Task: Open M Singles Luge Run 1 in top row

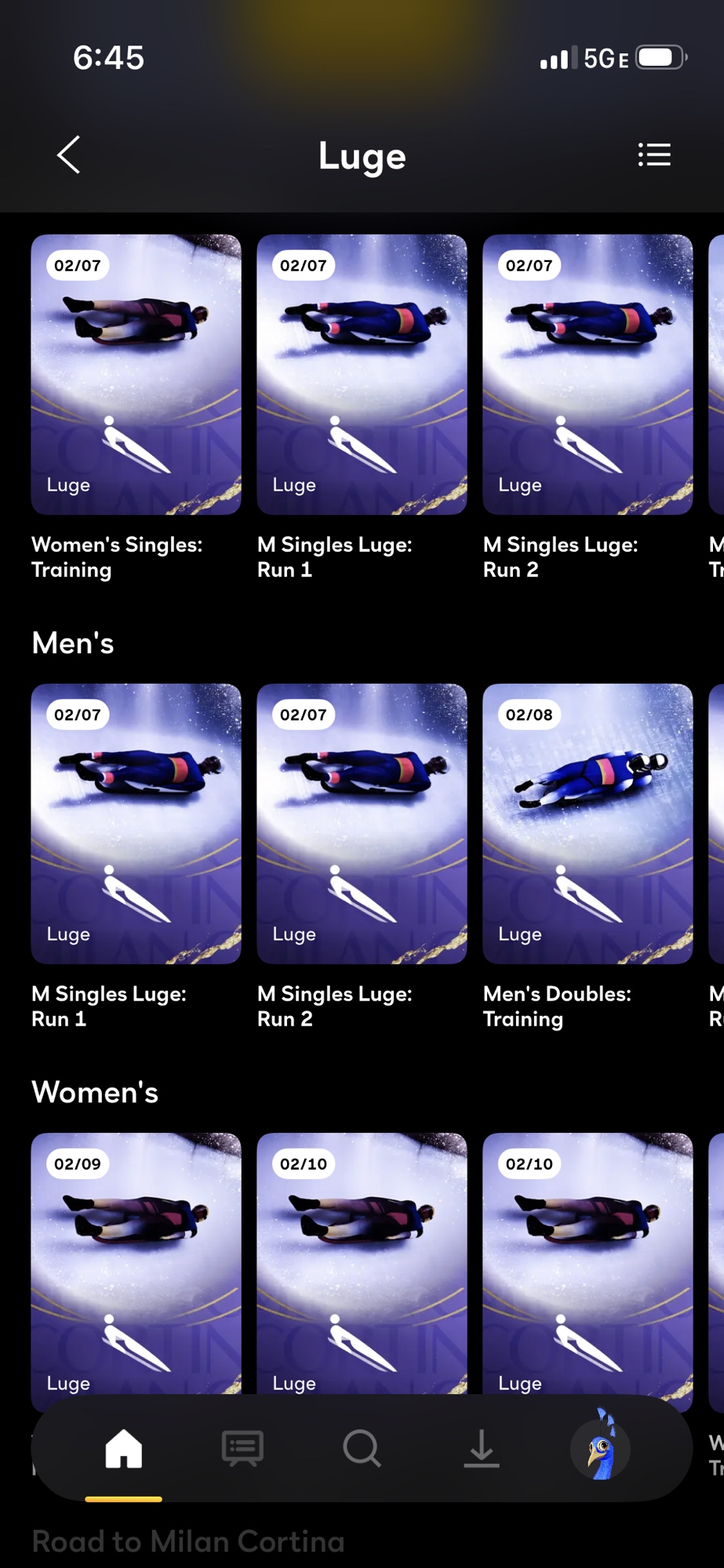Action: [362, 375]
